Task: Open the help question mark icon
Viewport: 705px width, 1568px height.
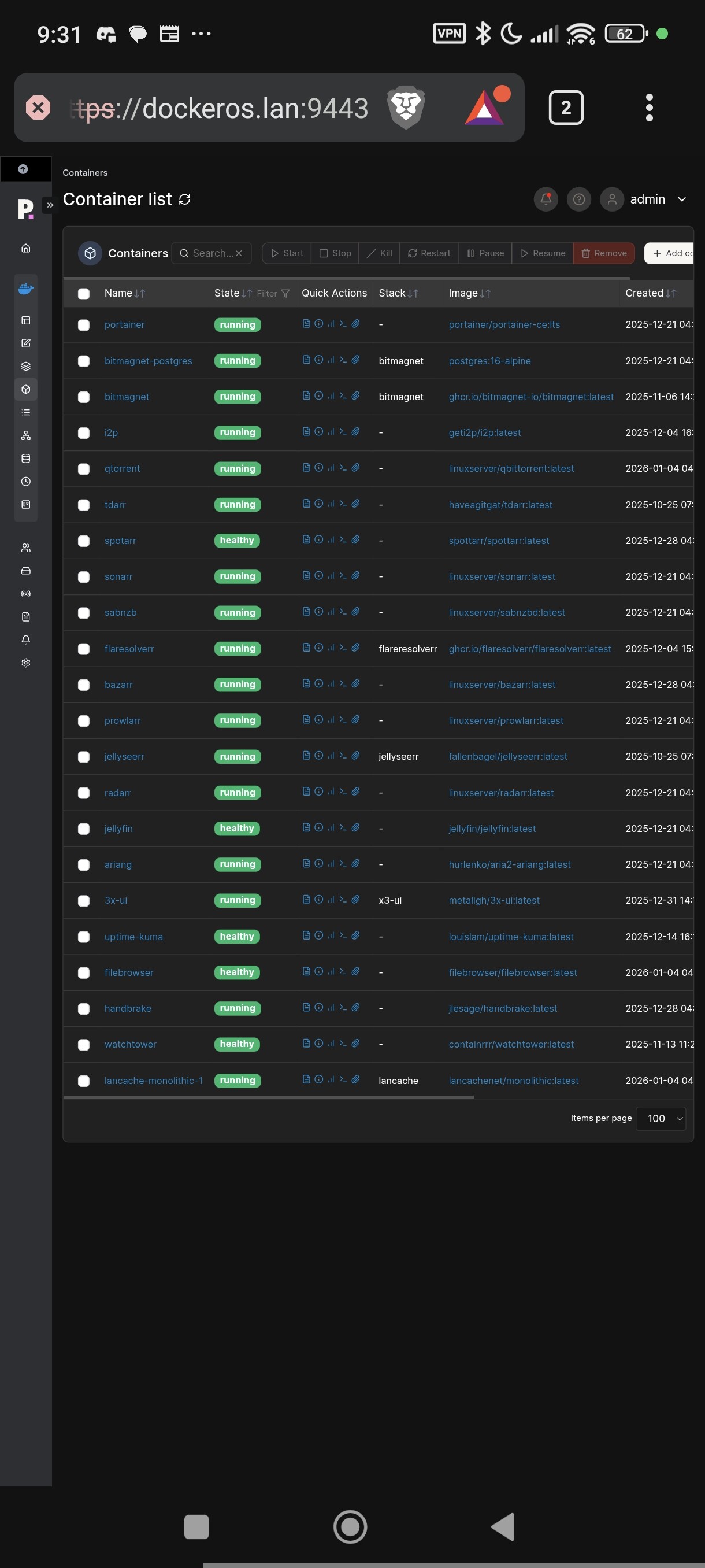Action: click(x=578, y=199)
